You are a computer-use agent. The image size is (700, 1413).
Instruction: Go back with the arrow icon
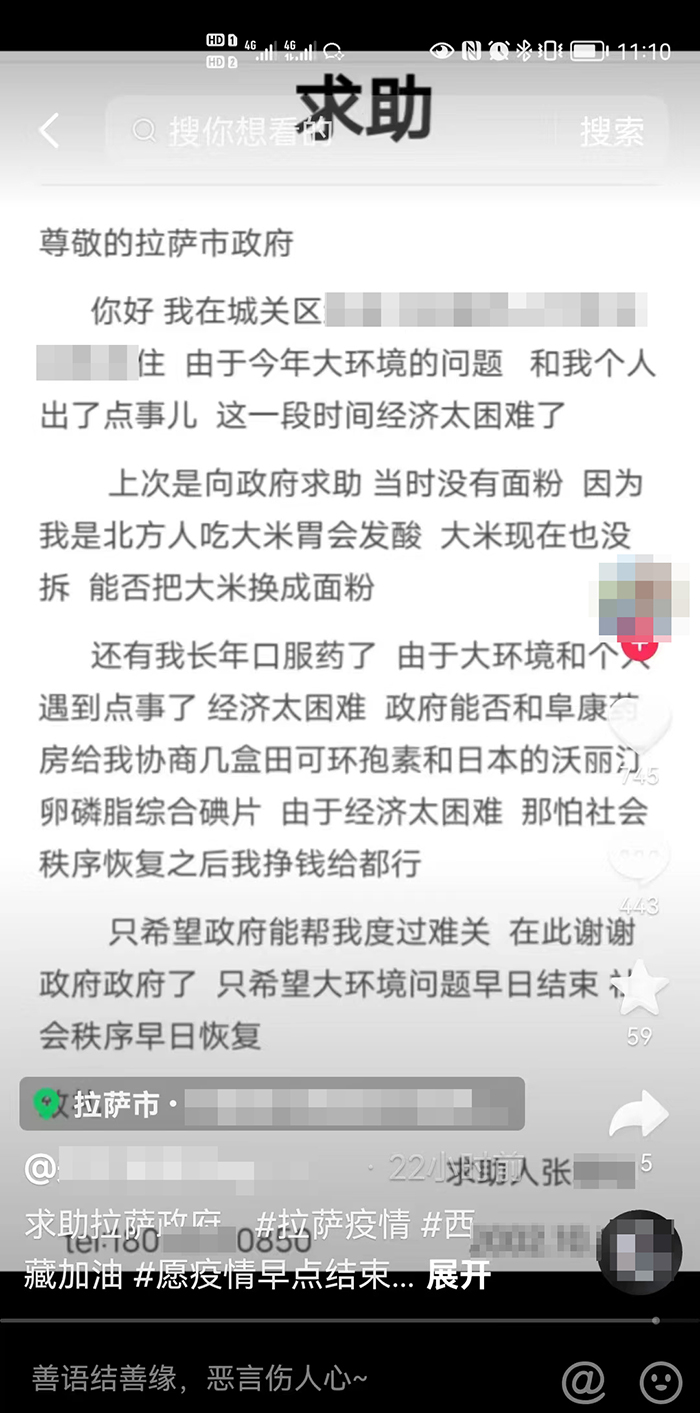click(48, 131)
